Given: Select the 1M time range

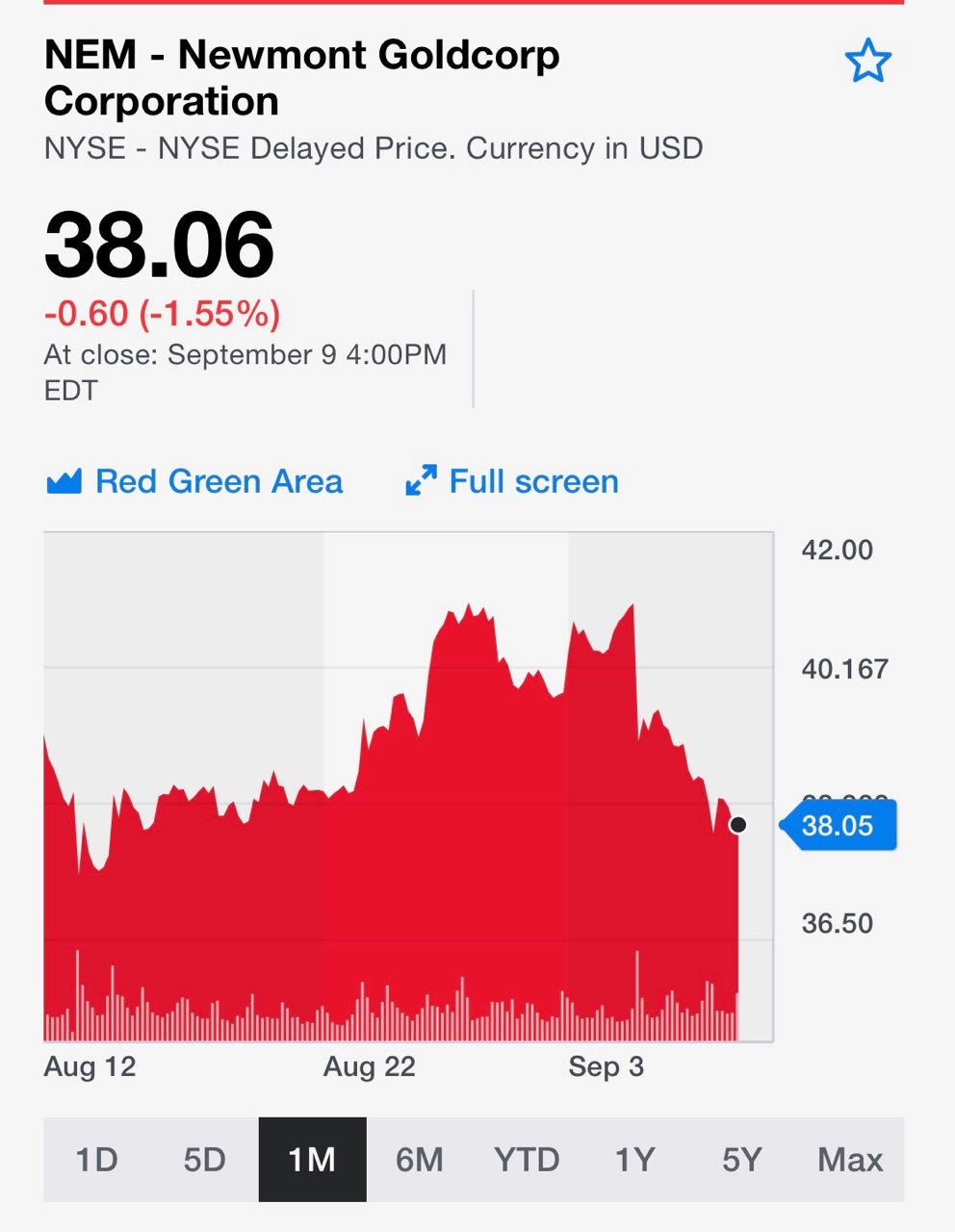Looking at the screenshot, I should tap(312, 1160).
